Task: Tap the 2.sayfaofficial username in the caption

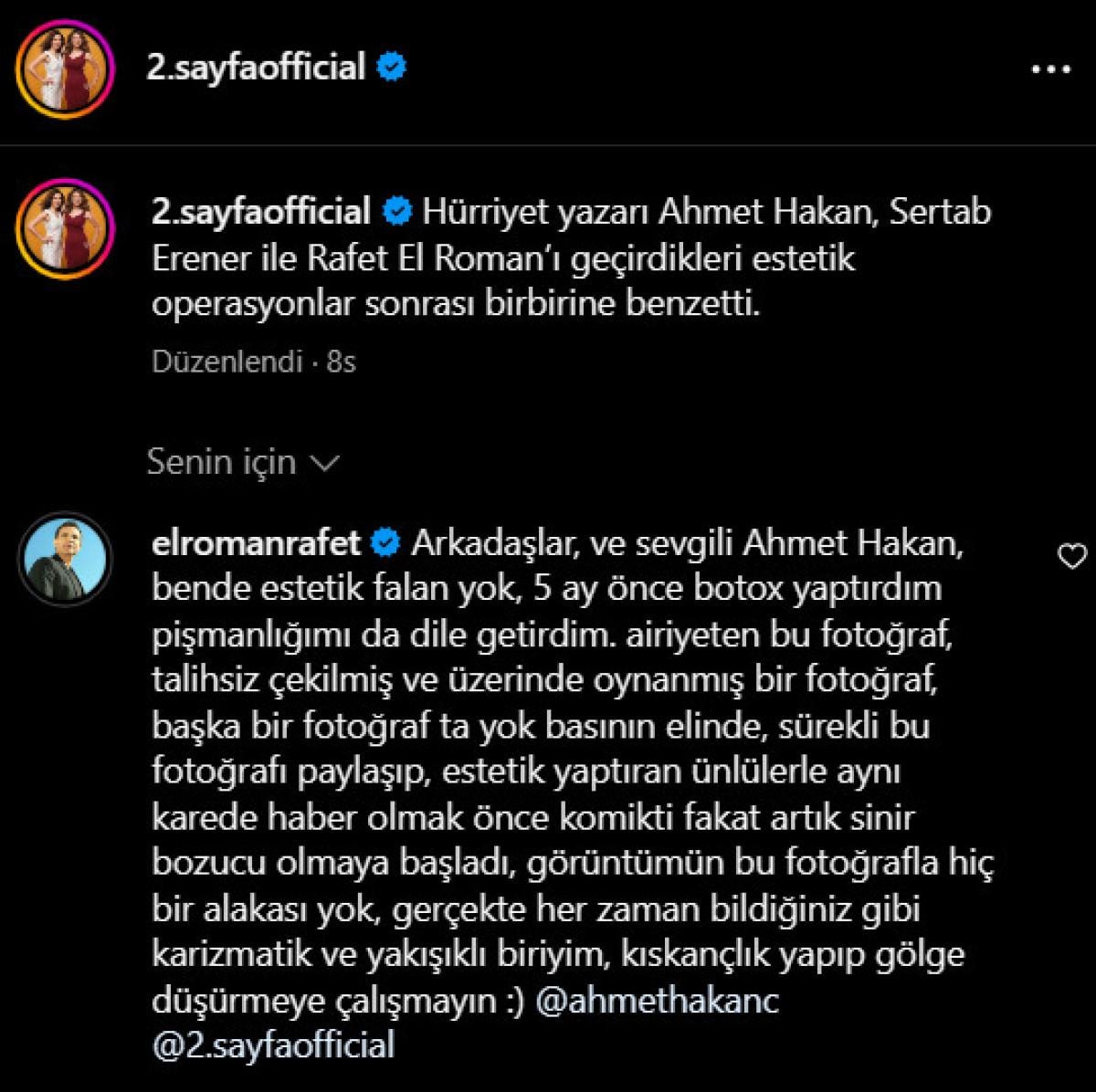Action: point(261,212)
